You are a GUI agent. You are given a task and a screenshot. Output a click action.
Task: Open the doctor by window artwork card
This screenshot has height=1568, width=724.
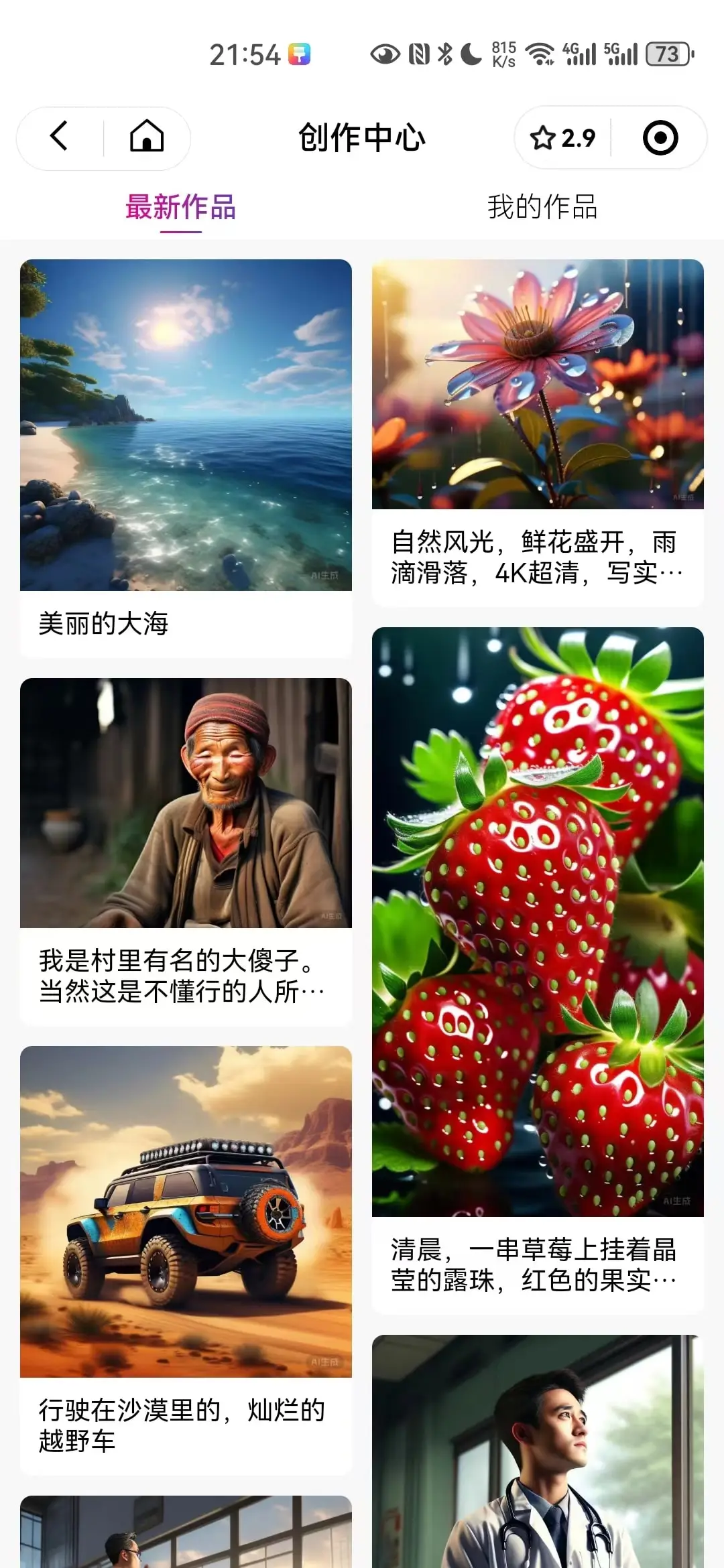pyautogui.click(x=538, y=1451)
